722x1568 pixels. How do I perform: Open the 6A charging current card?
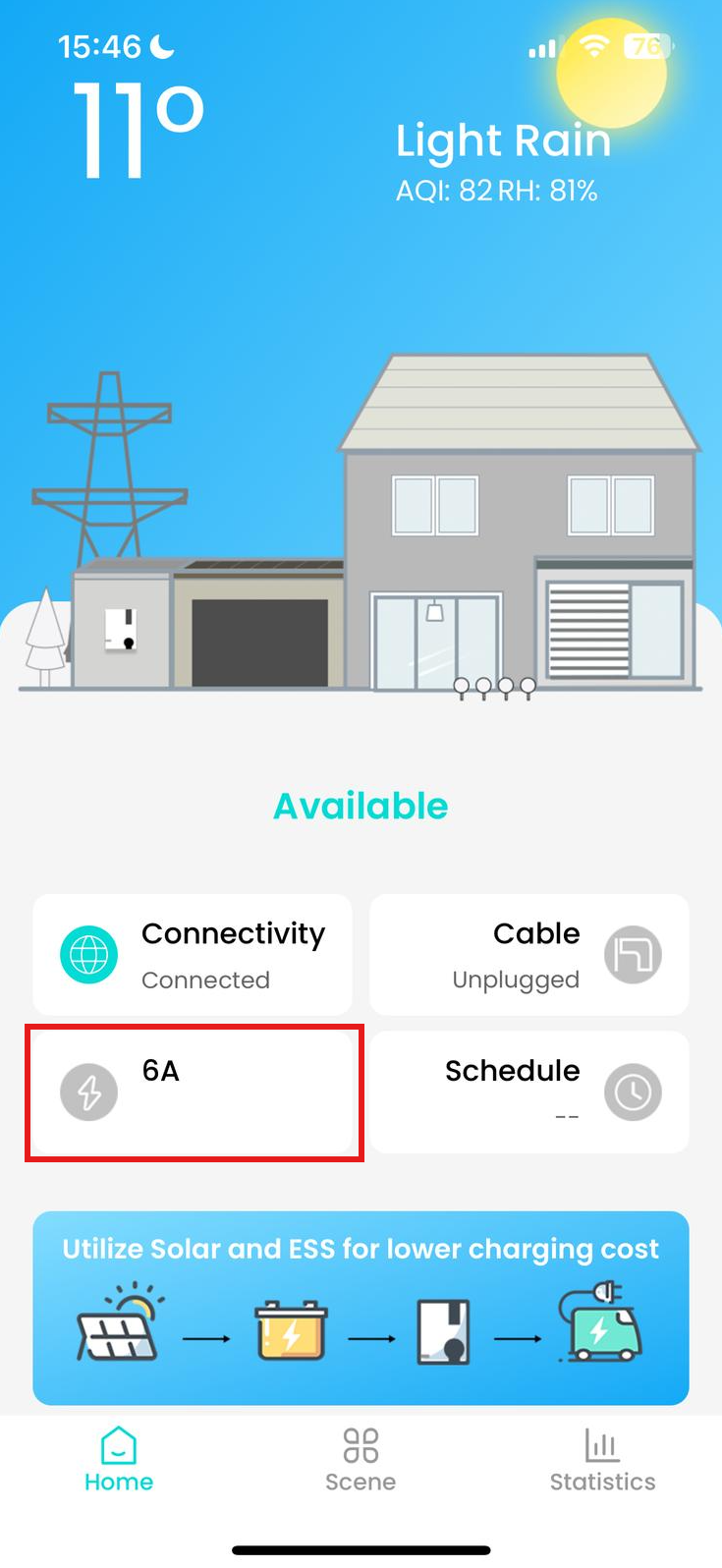[x=193, y=1092]
